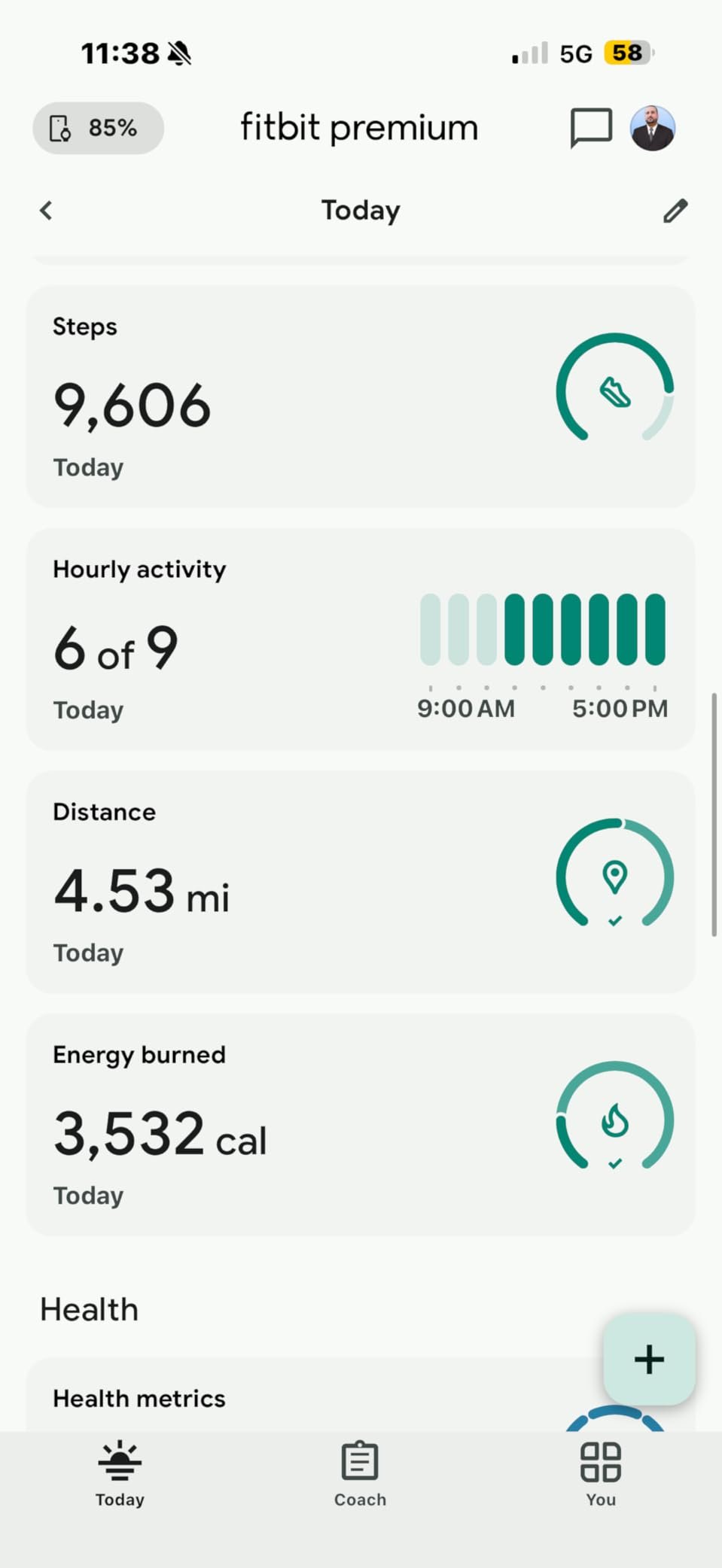
Task: Tap the device battery 85% indicator
Action: click(x=97, y=128)
